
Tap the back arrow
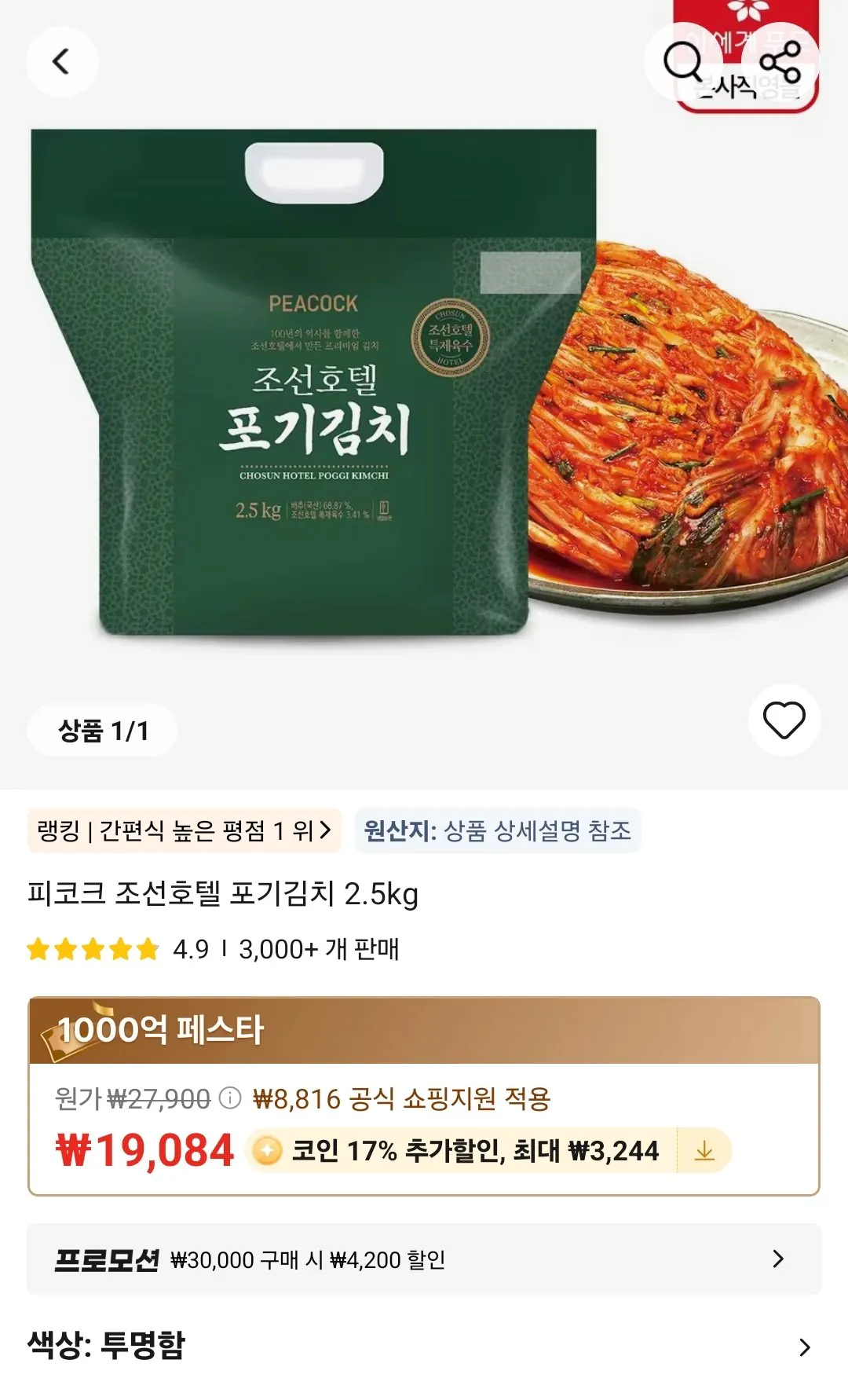(60, 62)
